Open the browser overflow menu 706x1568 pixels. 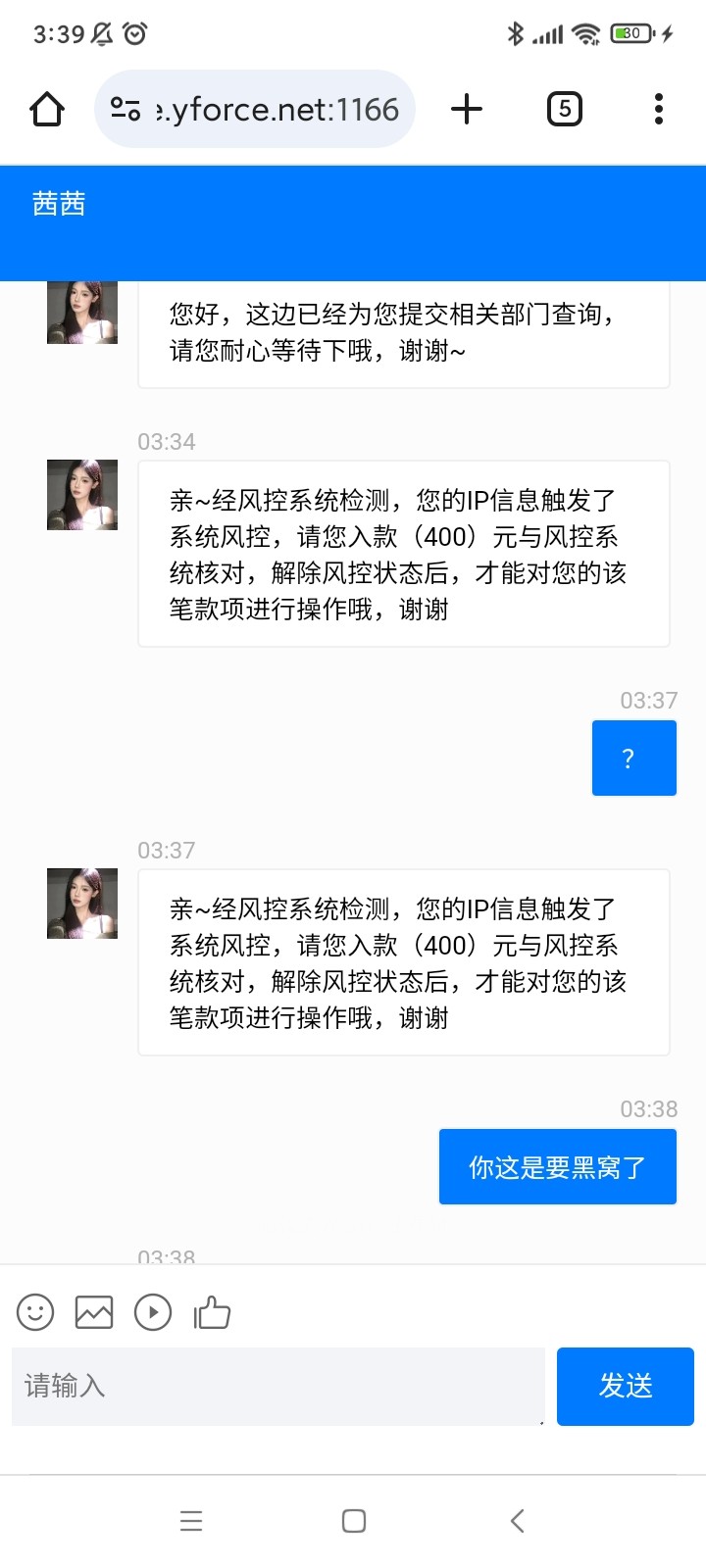658,109
